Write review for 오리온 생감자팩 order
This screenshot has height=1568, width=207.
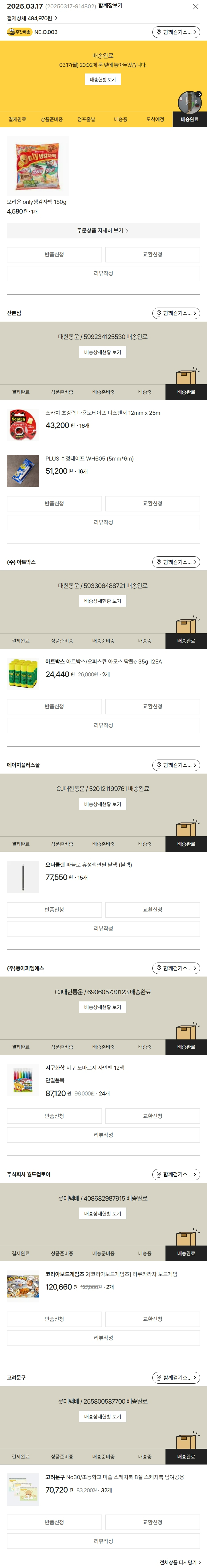point(103,273)
